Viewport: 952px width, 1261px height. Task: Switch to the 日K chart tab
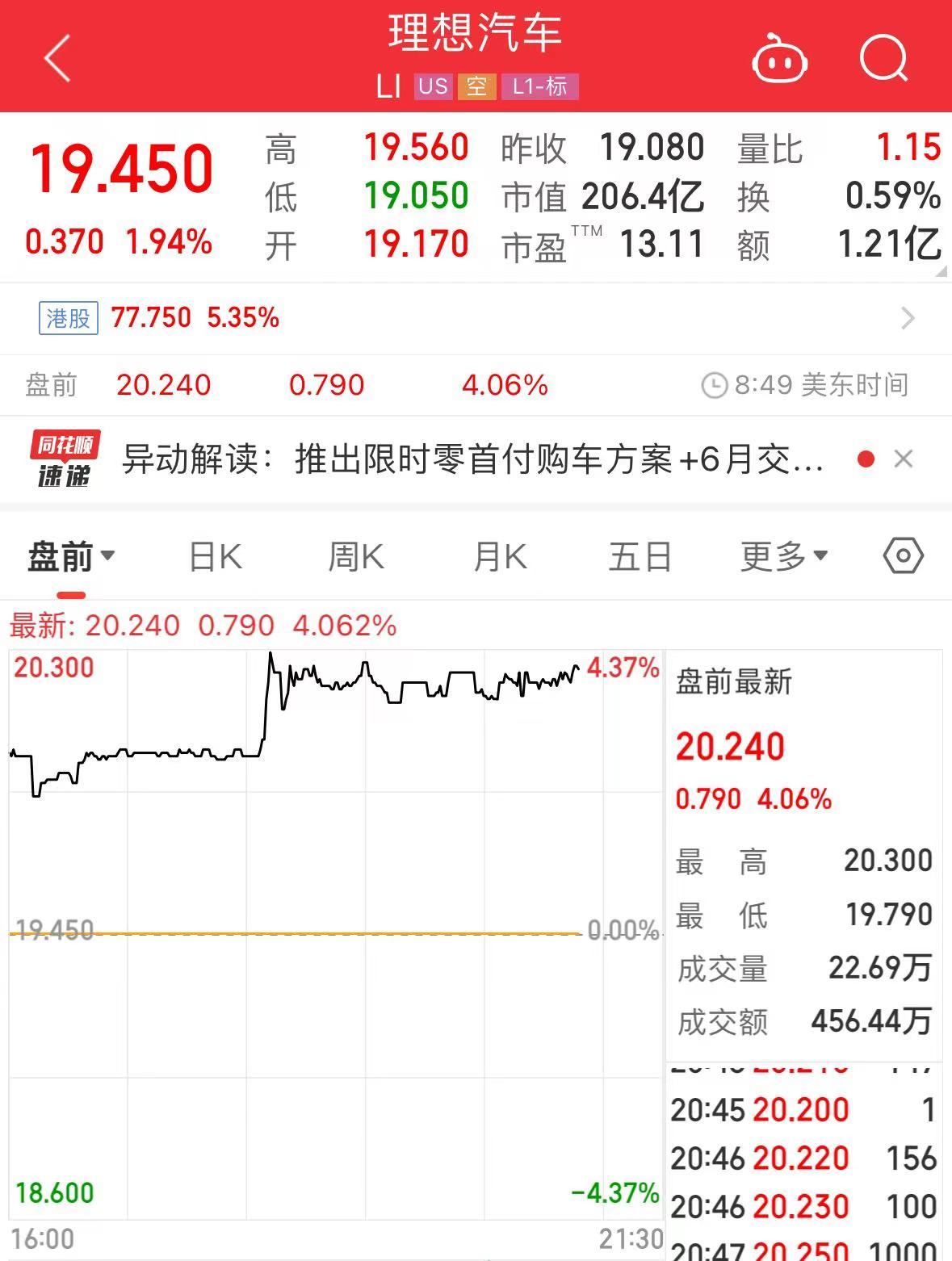215,557
